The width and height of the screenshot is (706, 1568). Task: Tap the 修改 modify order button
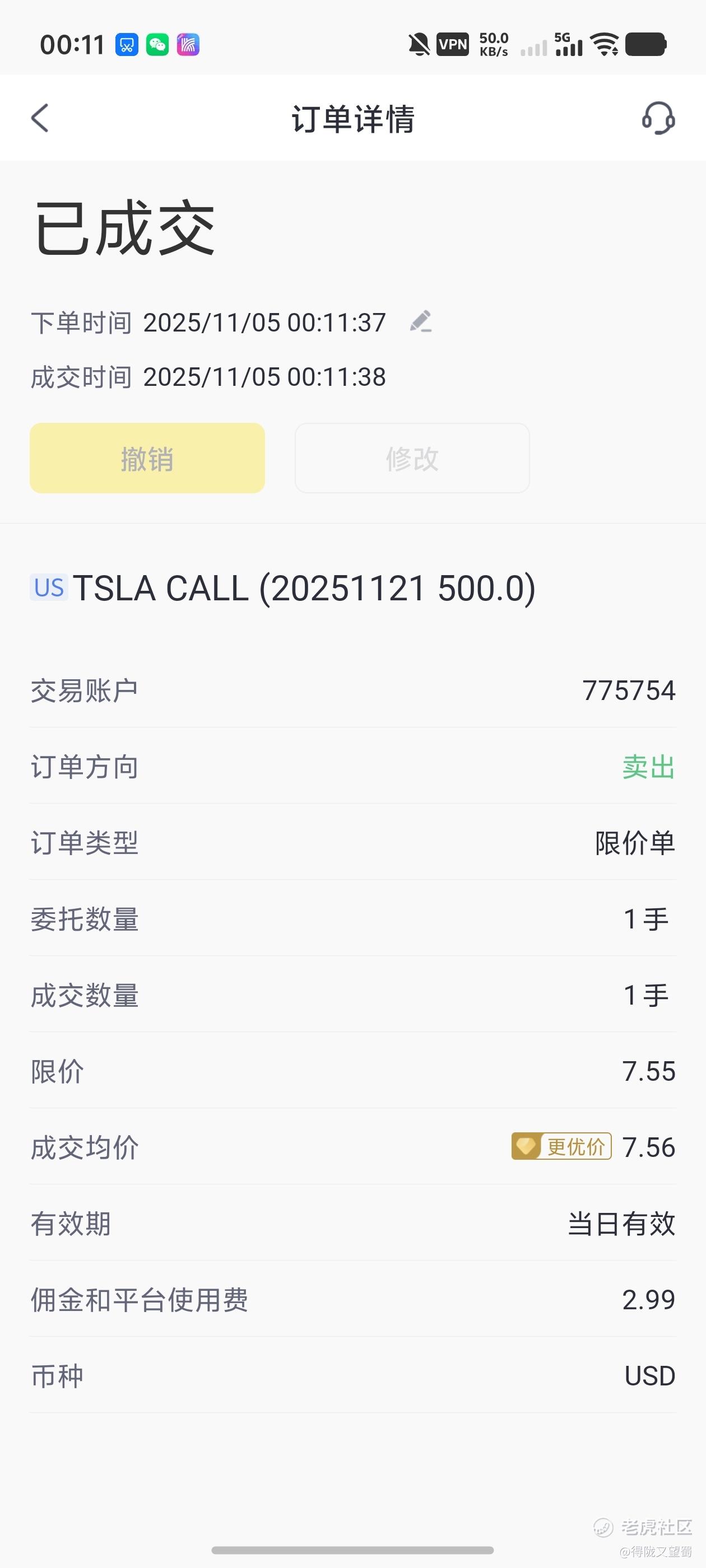click(412, 458)
